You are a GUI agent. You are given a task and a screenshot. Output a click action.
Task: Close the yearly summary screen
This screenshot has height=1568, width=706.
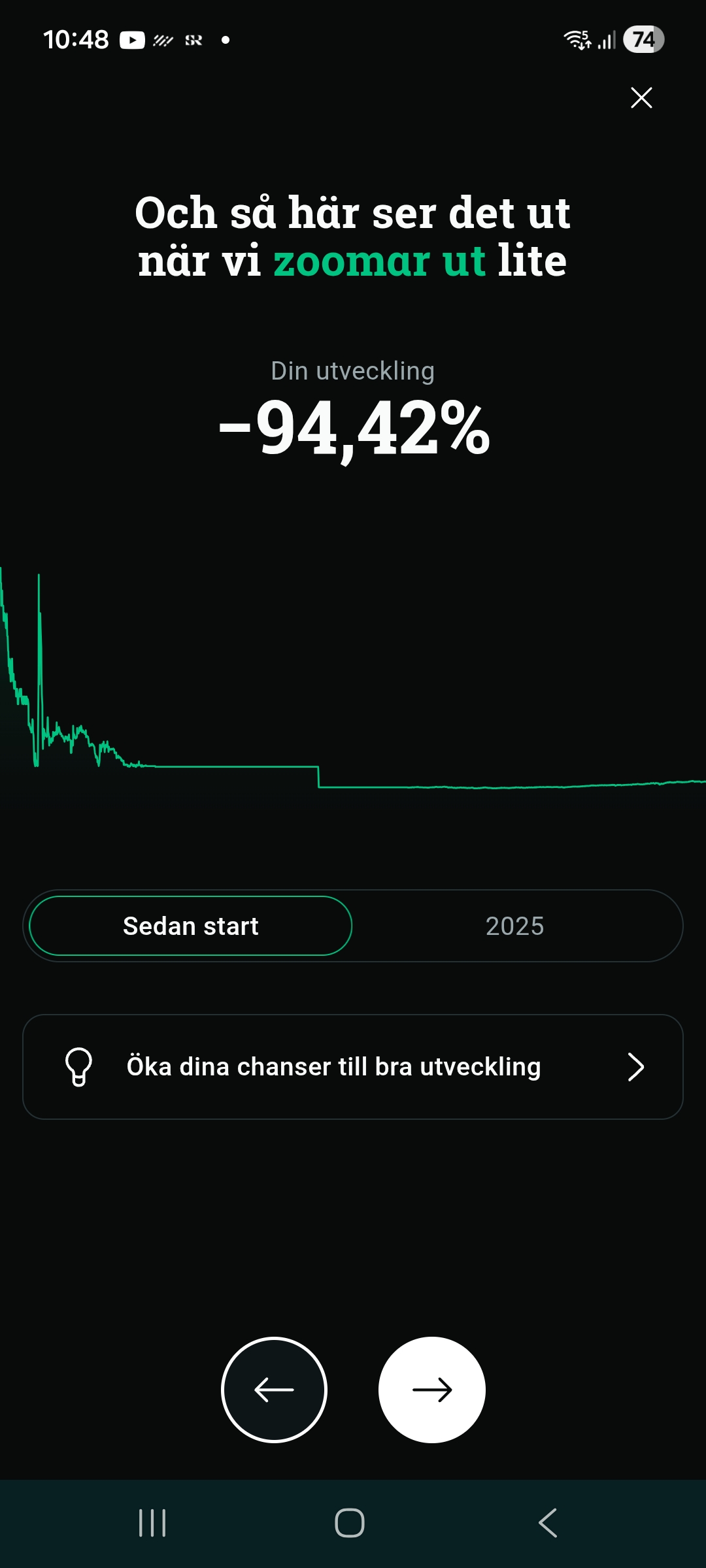point(641,98)
